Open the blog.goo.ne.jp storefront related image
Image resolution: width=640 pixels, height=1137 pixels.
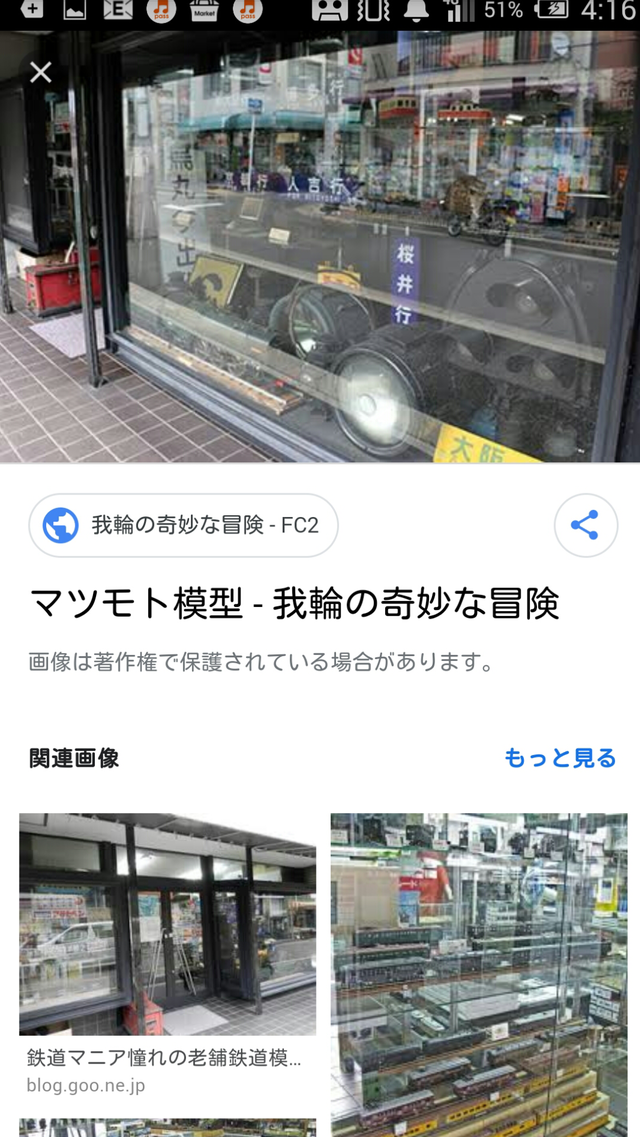[167, 924]
